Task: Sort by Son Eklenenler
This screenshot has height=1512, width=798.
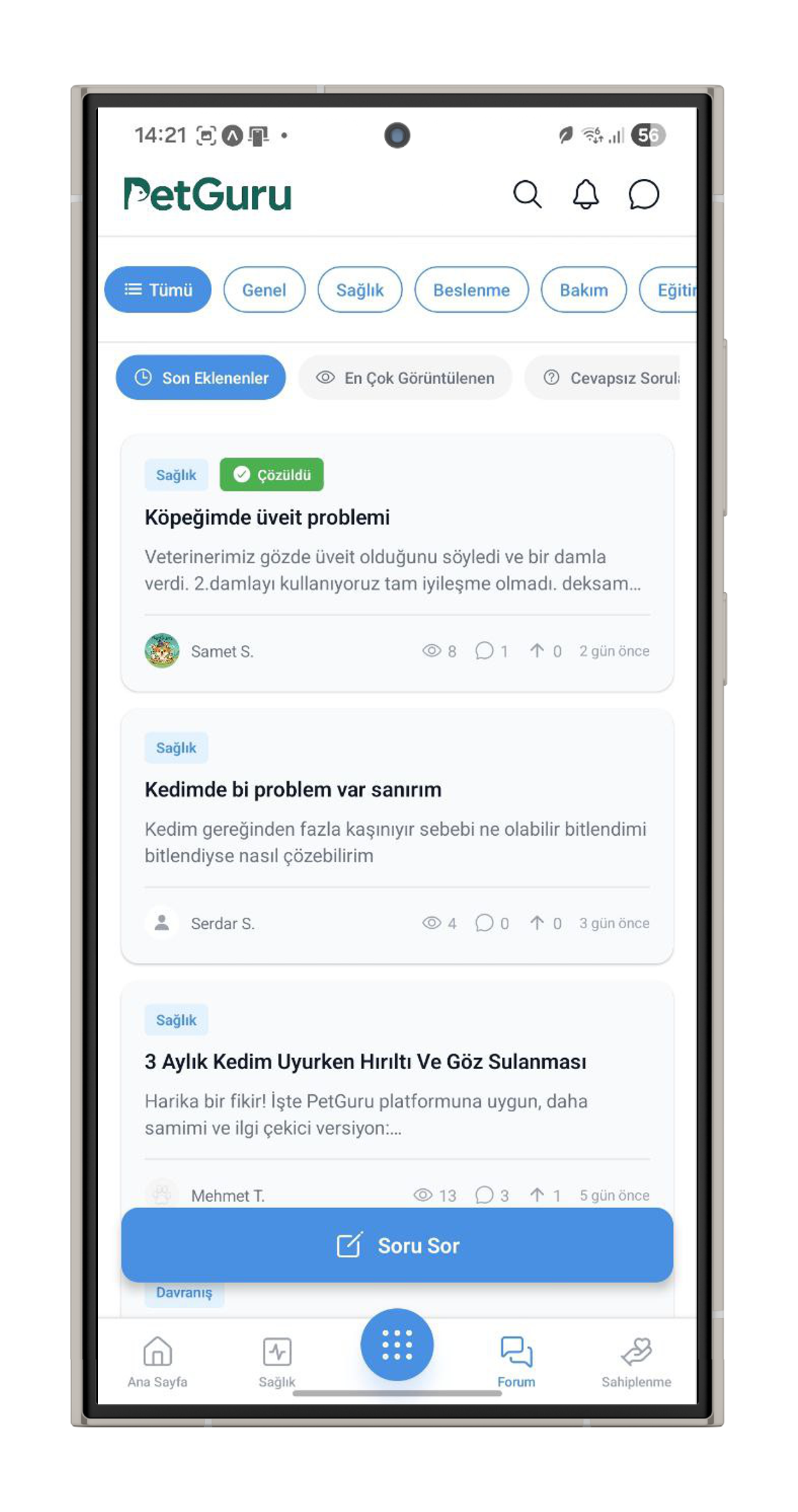Action: pyautogui.click(x=201, y=378)
